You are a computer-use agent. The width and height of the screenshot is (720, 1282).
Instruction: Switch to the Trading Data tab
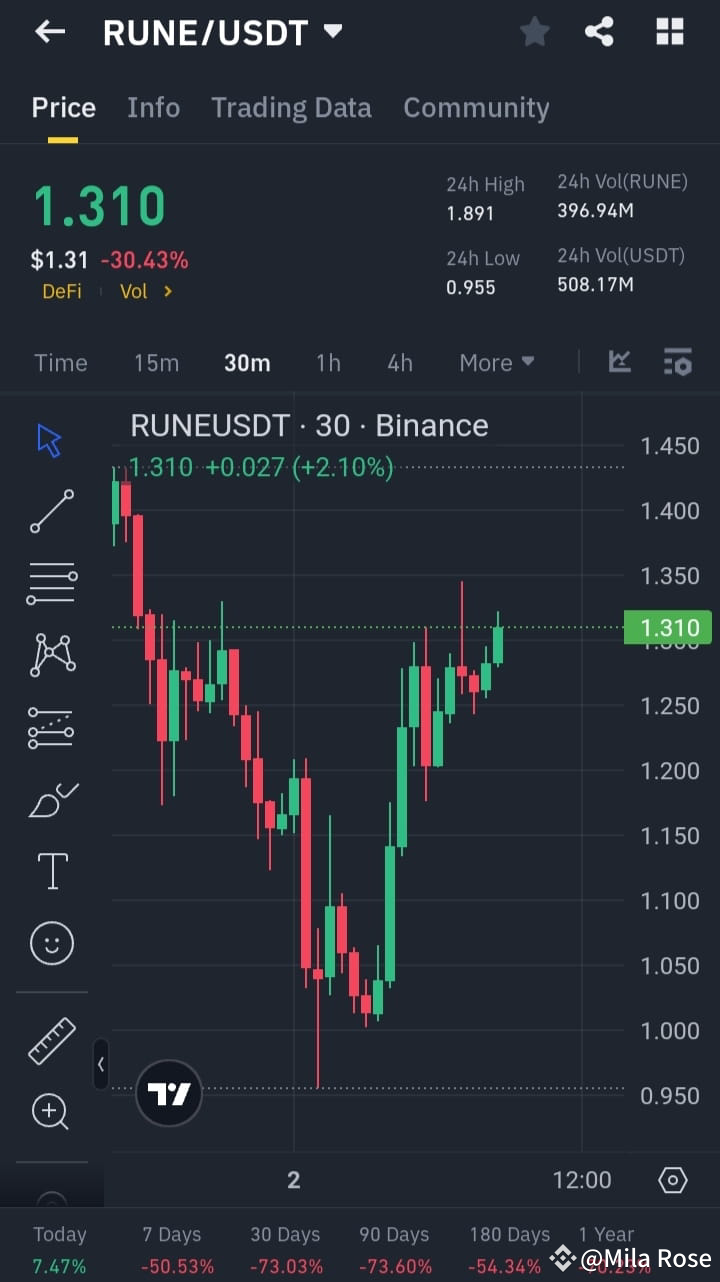click(x=291, y=107)
